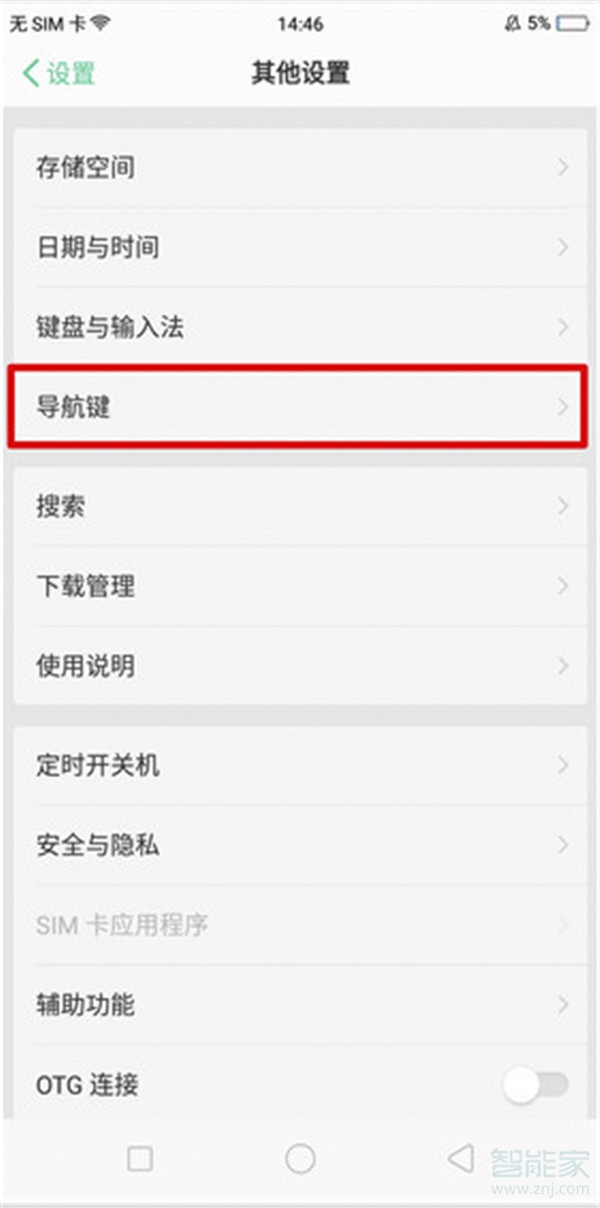Tap the system home button

coord(300,1159)
